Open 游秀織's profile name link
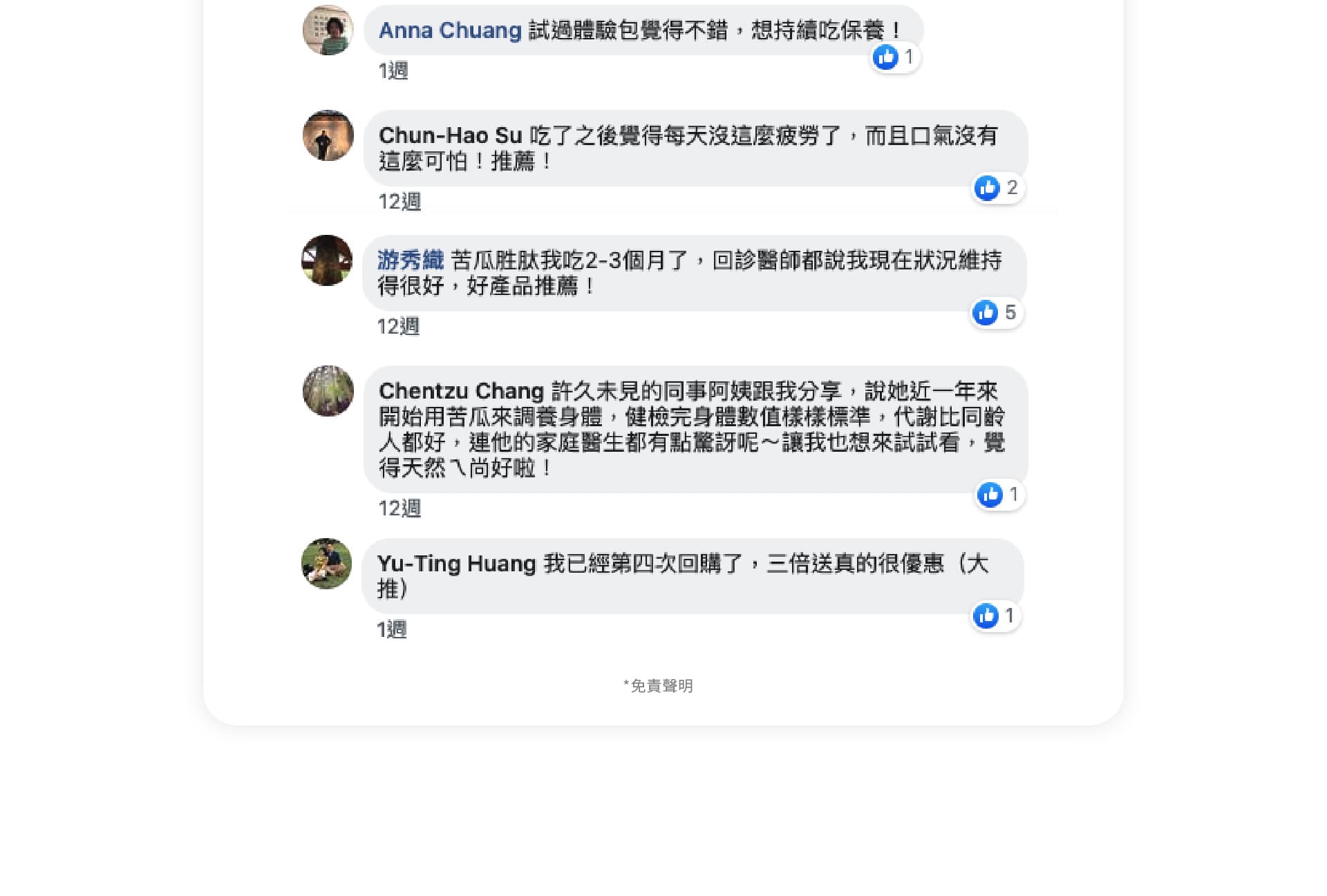The image size is (1327, 896). (411, 260)
